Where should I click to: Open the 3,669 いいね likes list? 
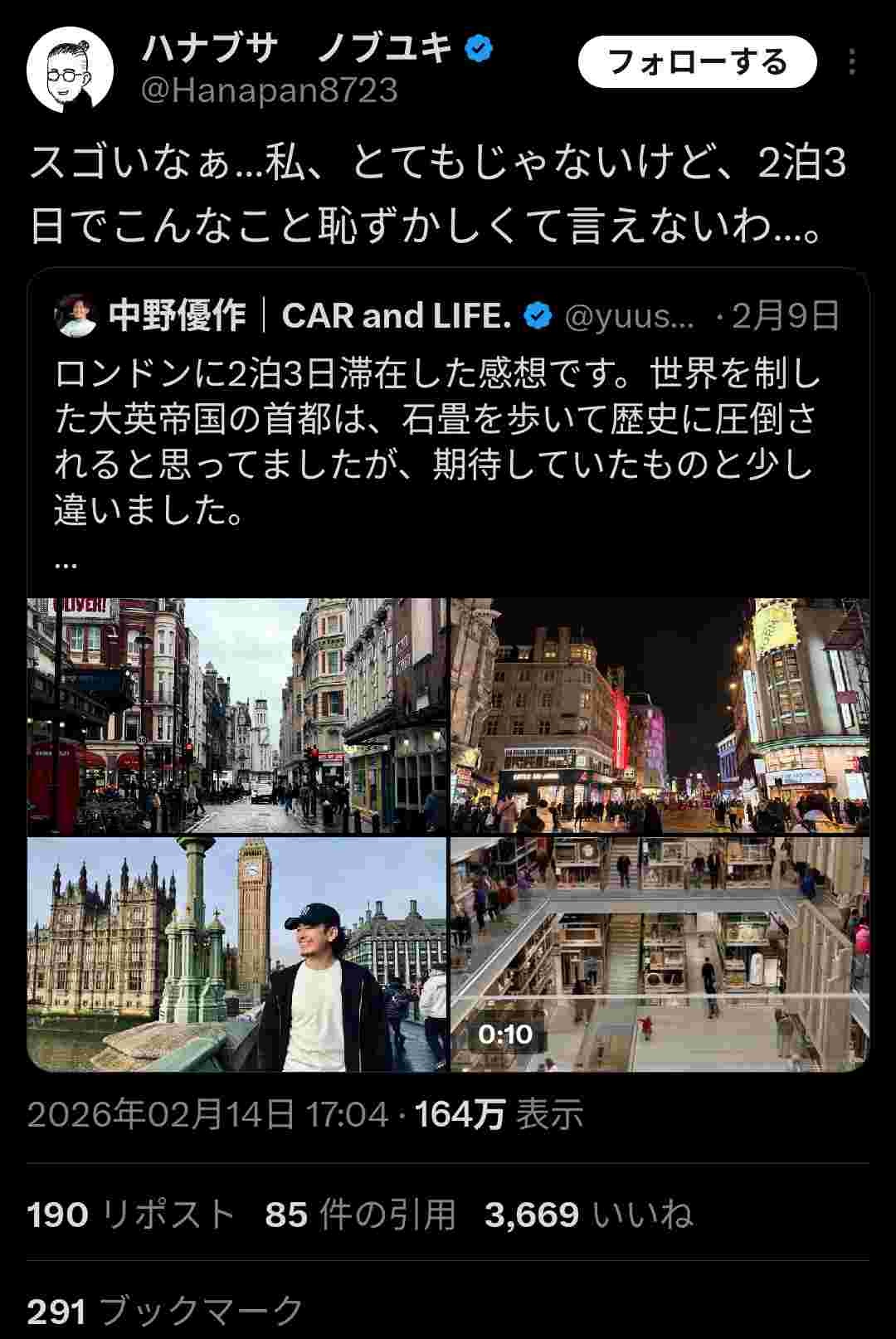pyautogui.click(x=588, y=1215)
